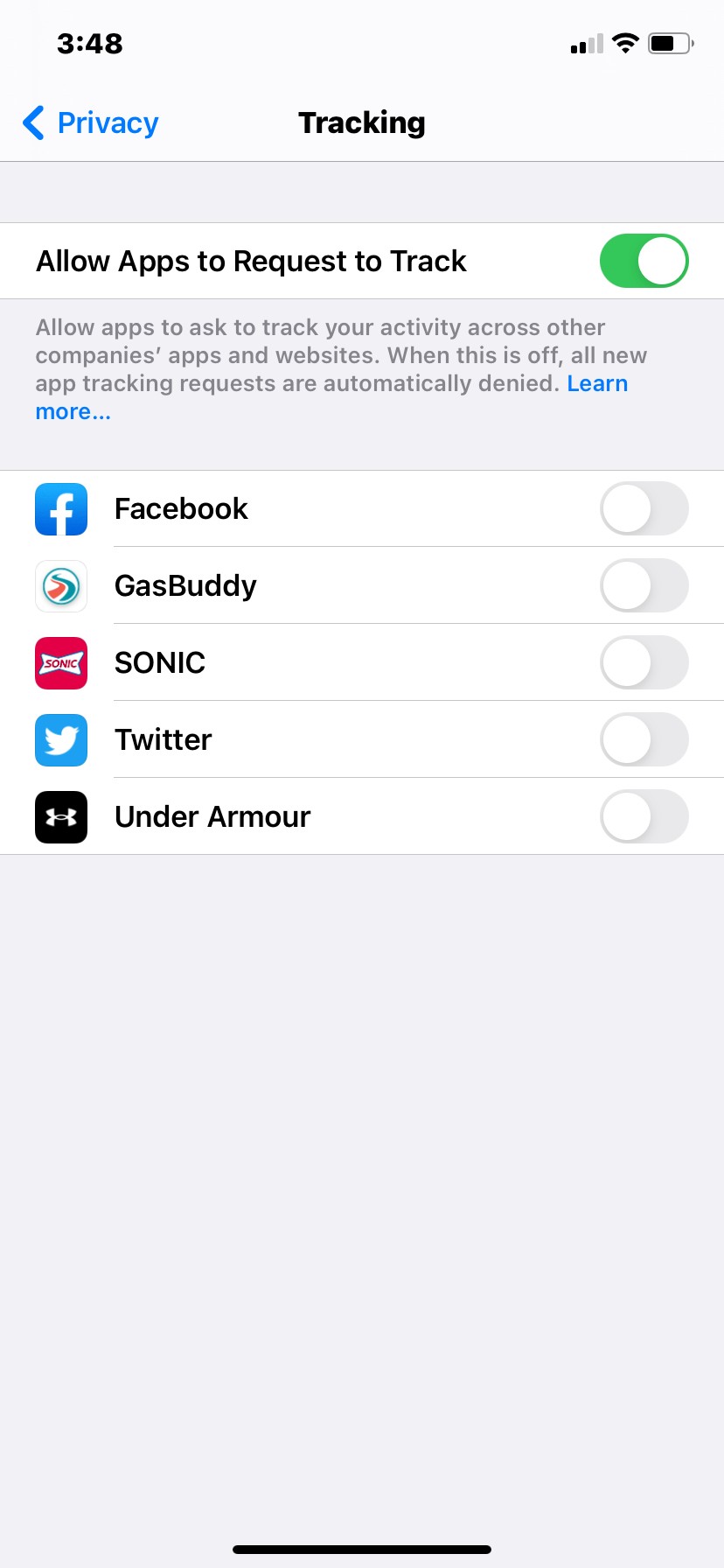Switch on tracking for Twitter

644,740
